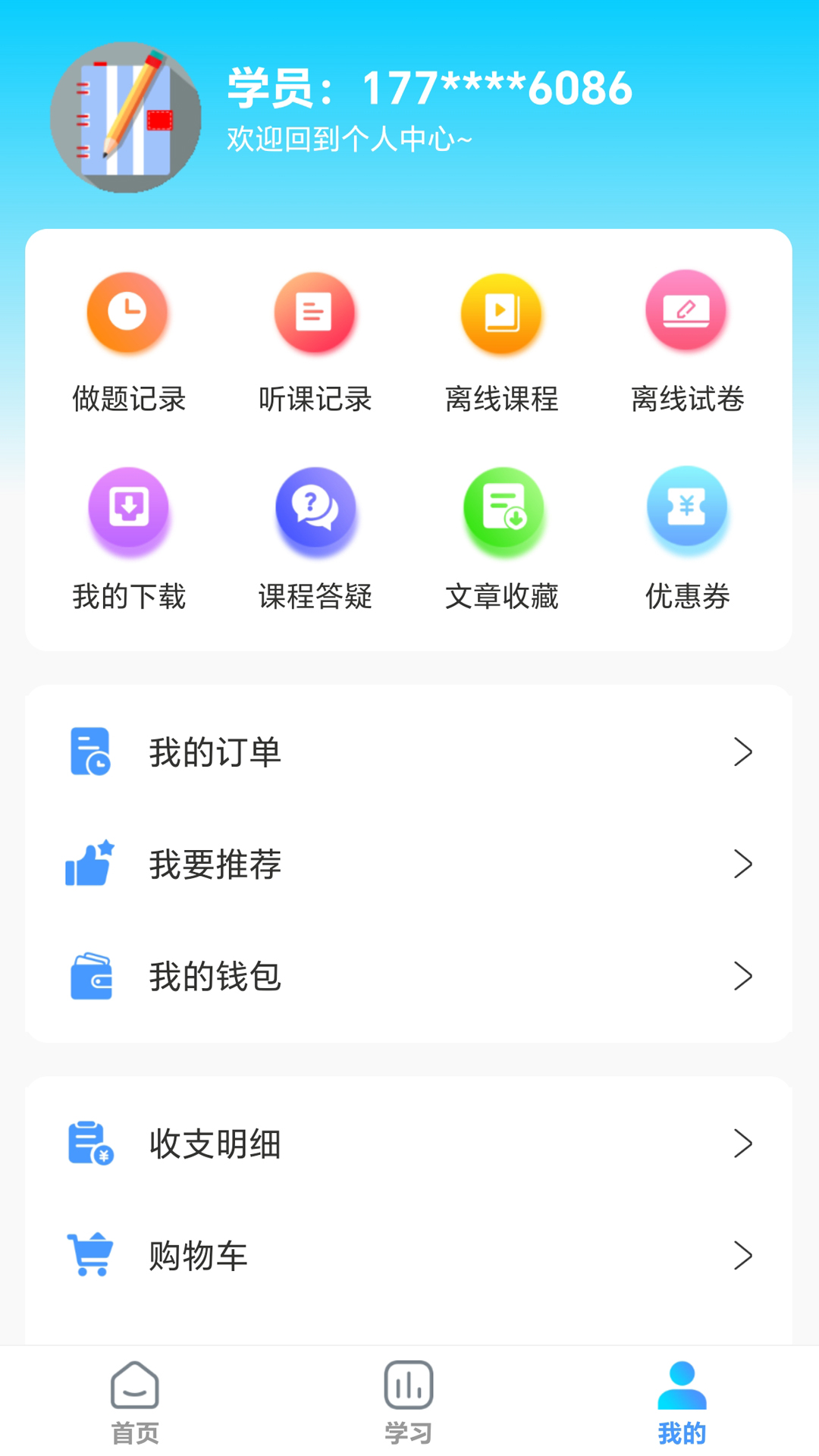Viewport: 819px width, 1456px height.
Task: Open the 离线课程 video-book icon
Action: [x=502, y=313]
